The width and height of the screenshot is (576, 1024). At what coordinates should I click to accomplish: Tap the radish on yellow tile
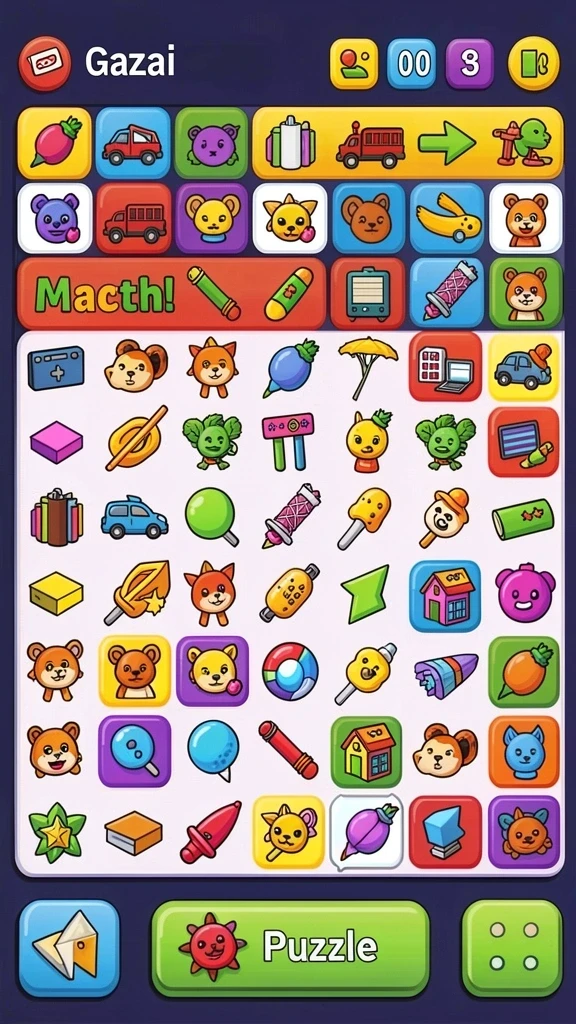click(54, 143)
